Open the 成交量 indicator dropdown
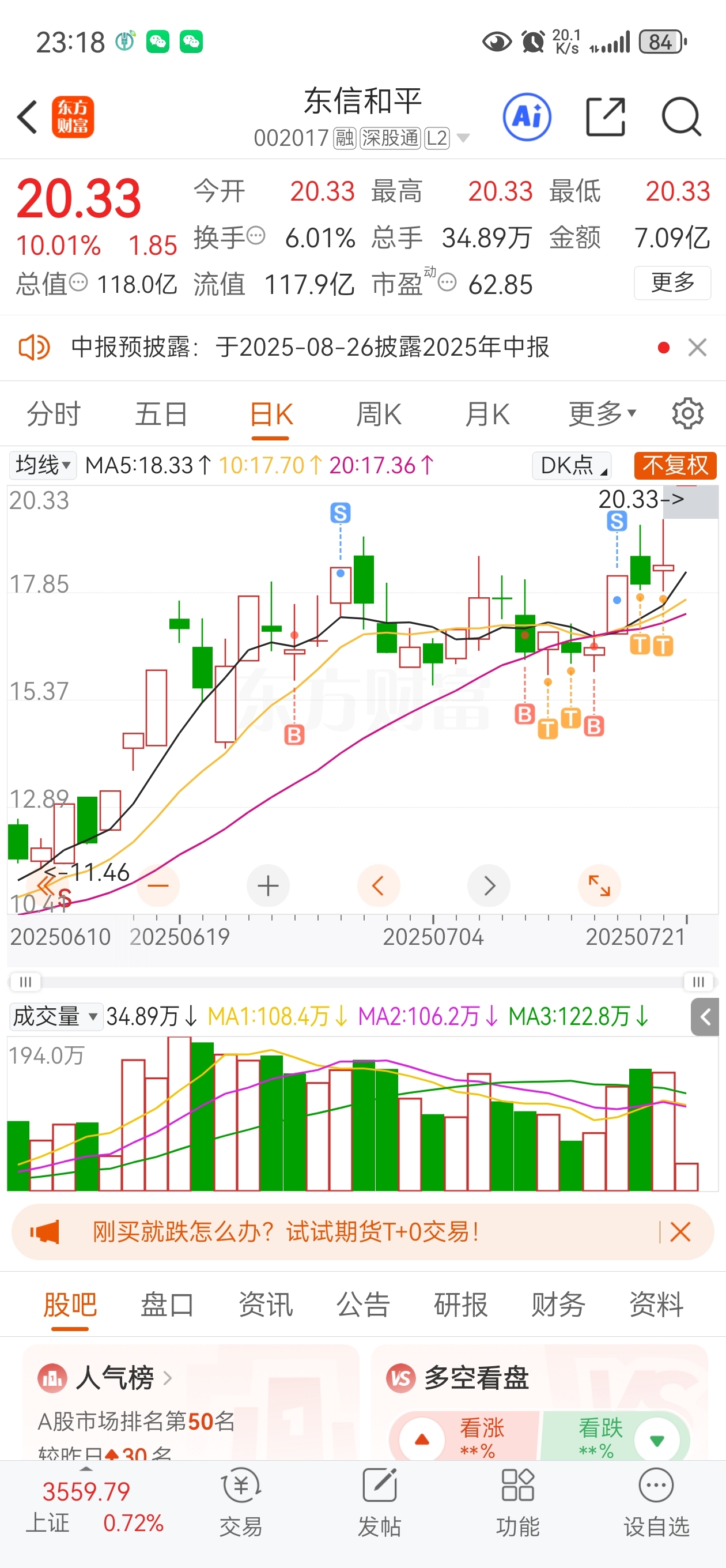 pos(56,1016)
